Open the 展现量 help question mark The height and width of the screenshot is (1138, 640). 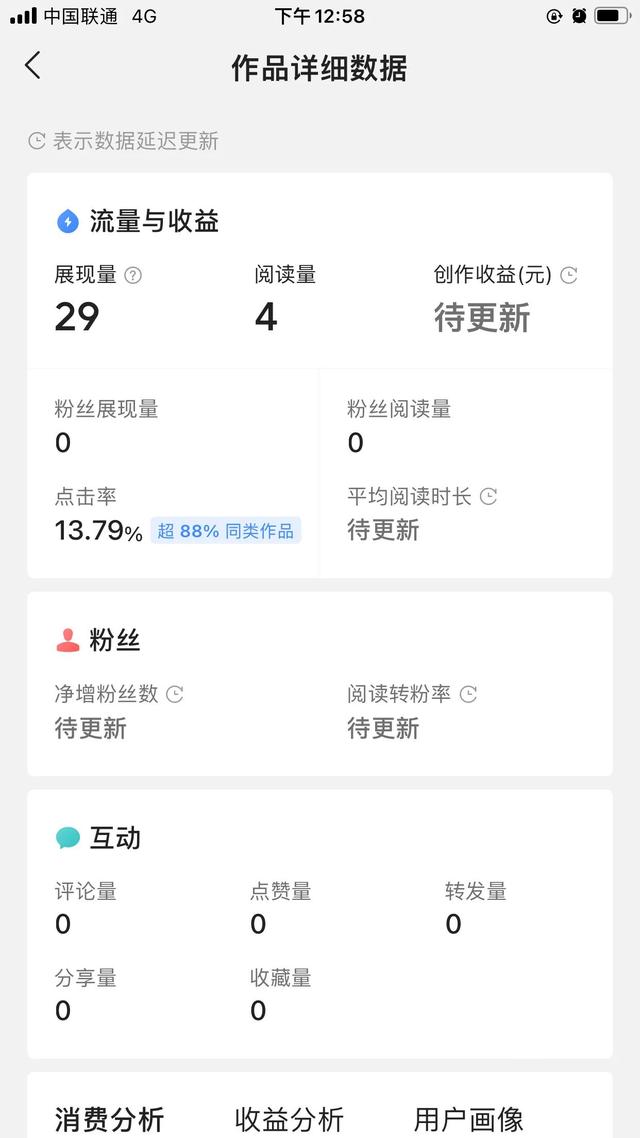coord(133,275)
